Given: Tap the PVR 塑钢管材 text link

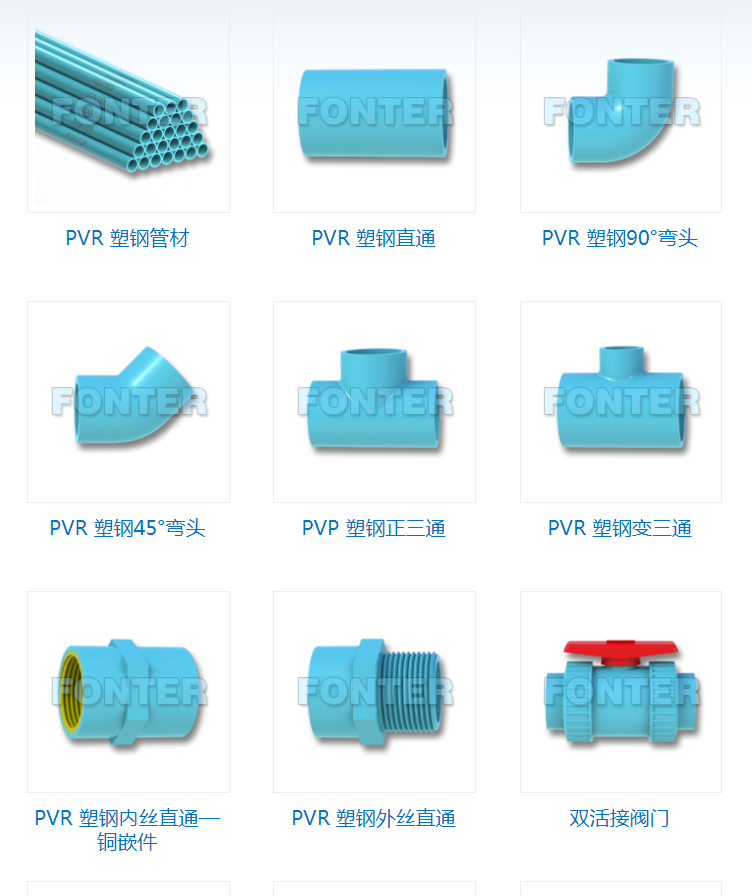Looking at the screenshot, I should pos(127,238).
